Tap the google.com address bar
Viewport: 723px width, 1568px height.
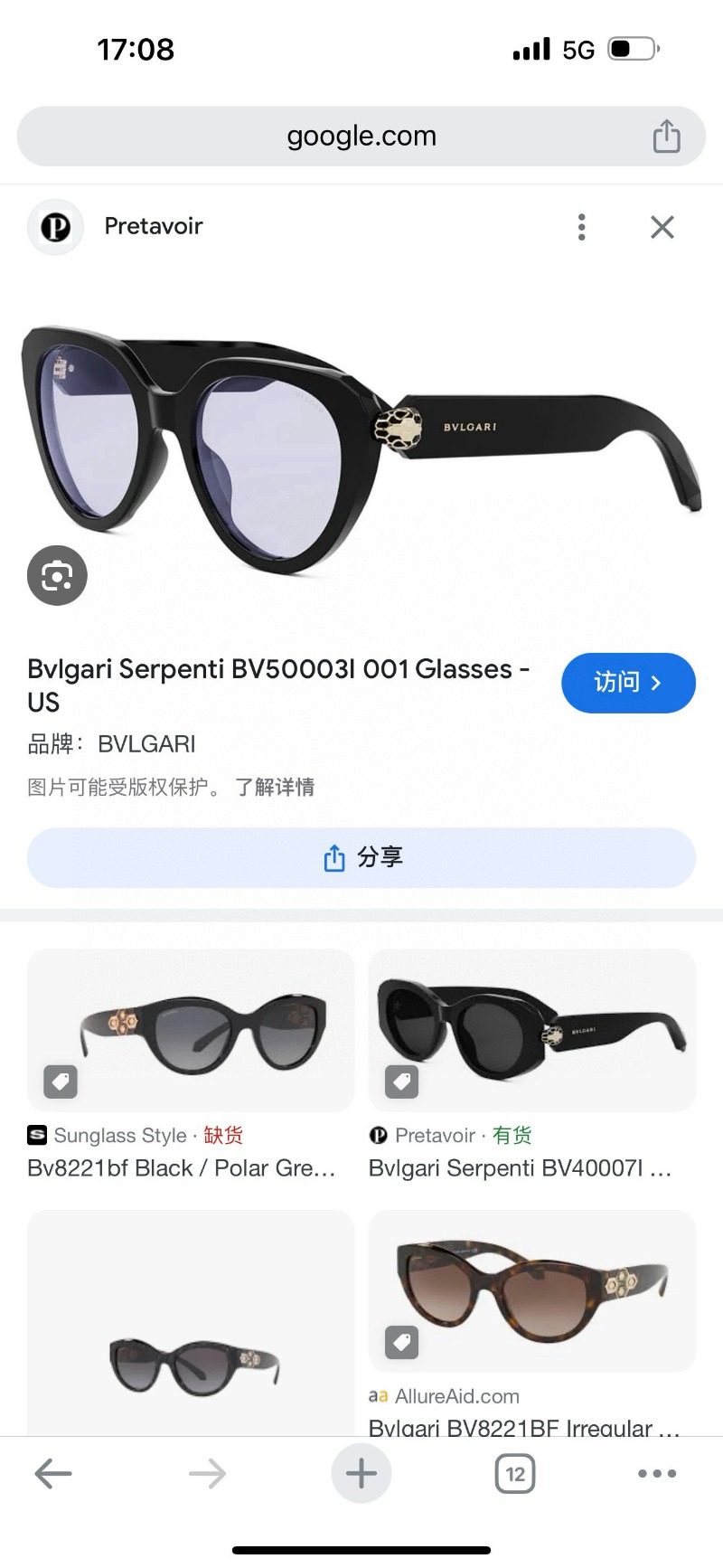point(361,137)
